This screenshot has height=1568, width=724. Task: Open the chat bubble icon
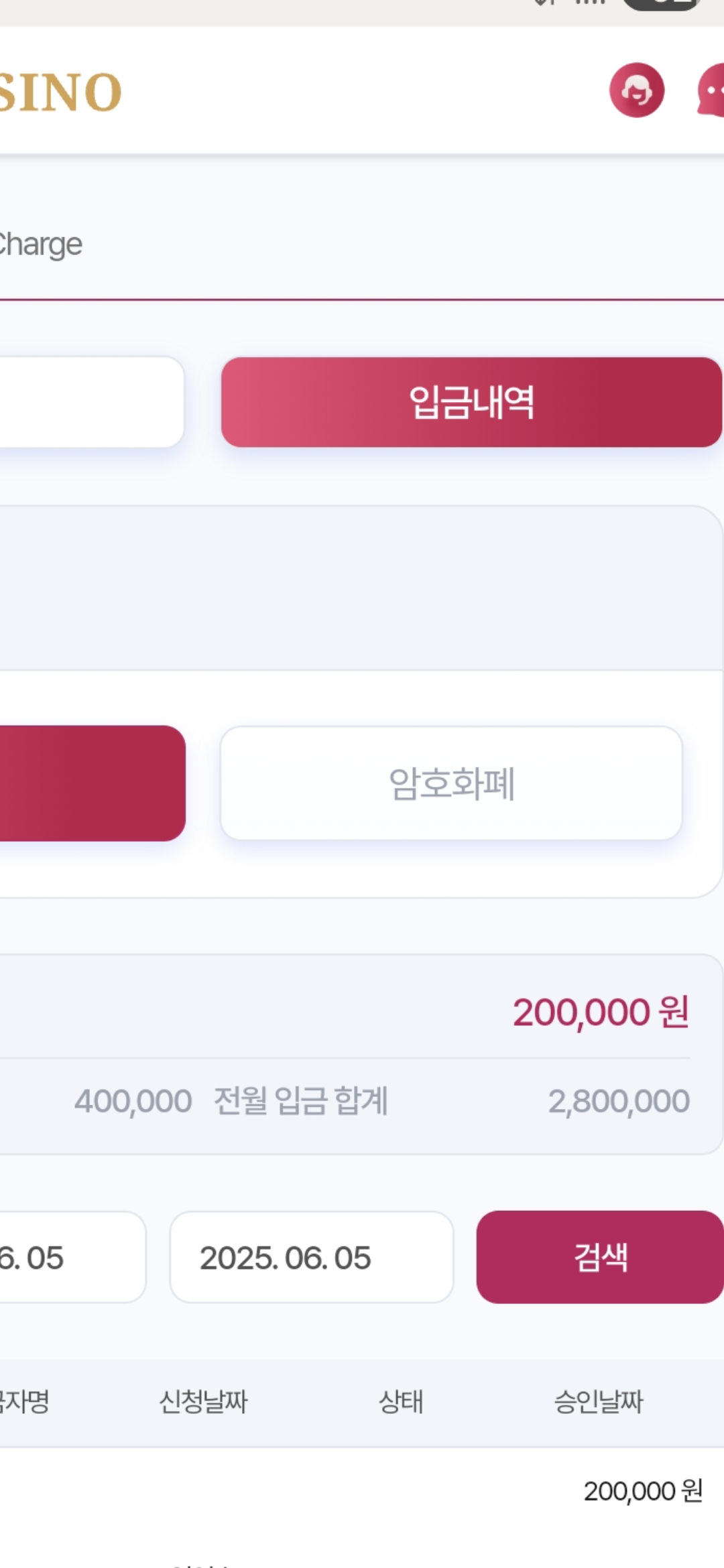pos(712,90)
